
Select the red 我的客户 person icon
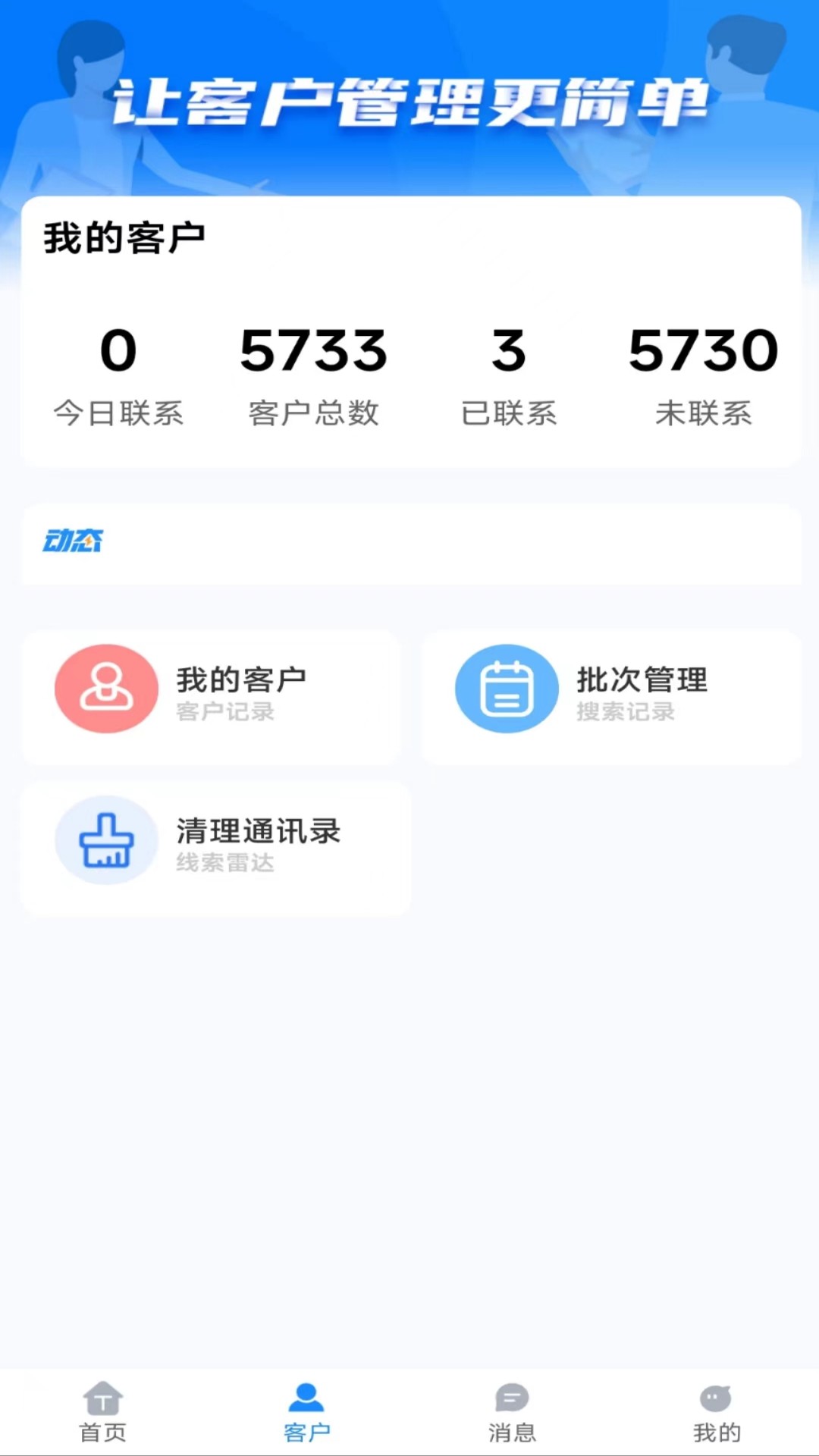pos(106,688)
